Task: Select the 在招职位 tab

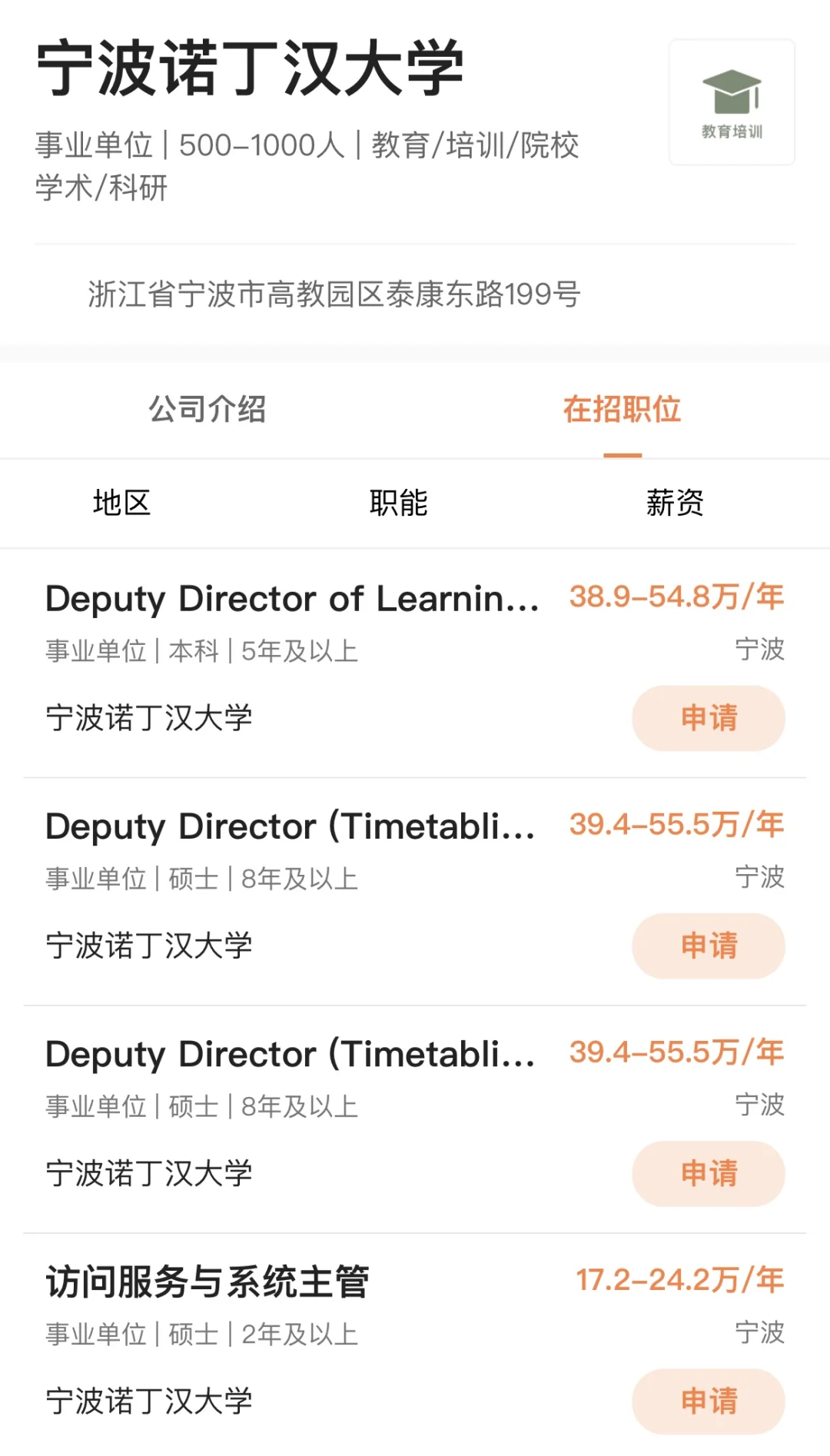Action: (x=622, y=409)
